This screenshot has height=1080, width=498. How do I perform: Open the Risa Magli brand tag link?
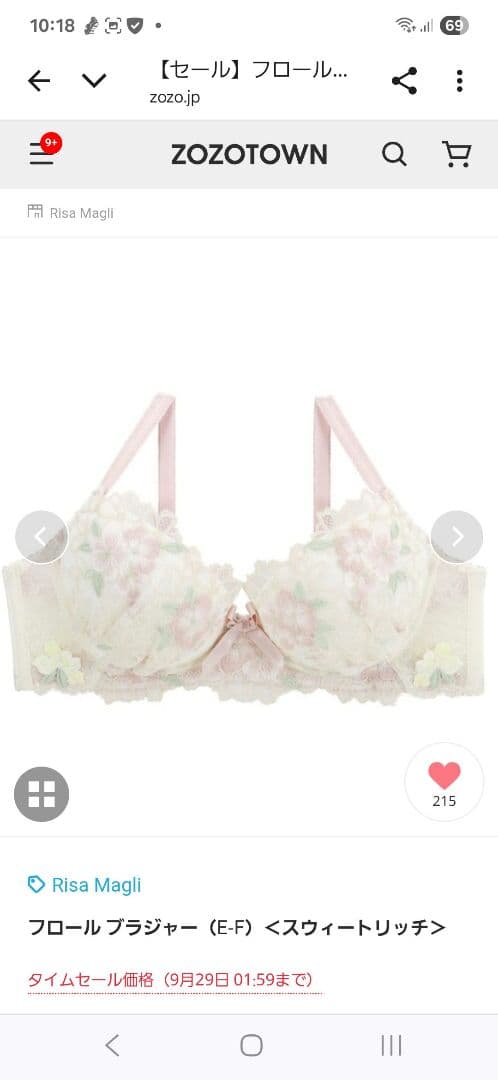click(84, 885)
